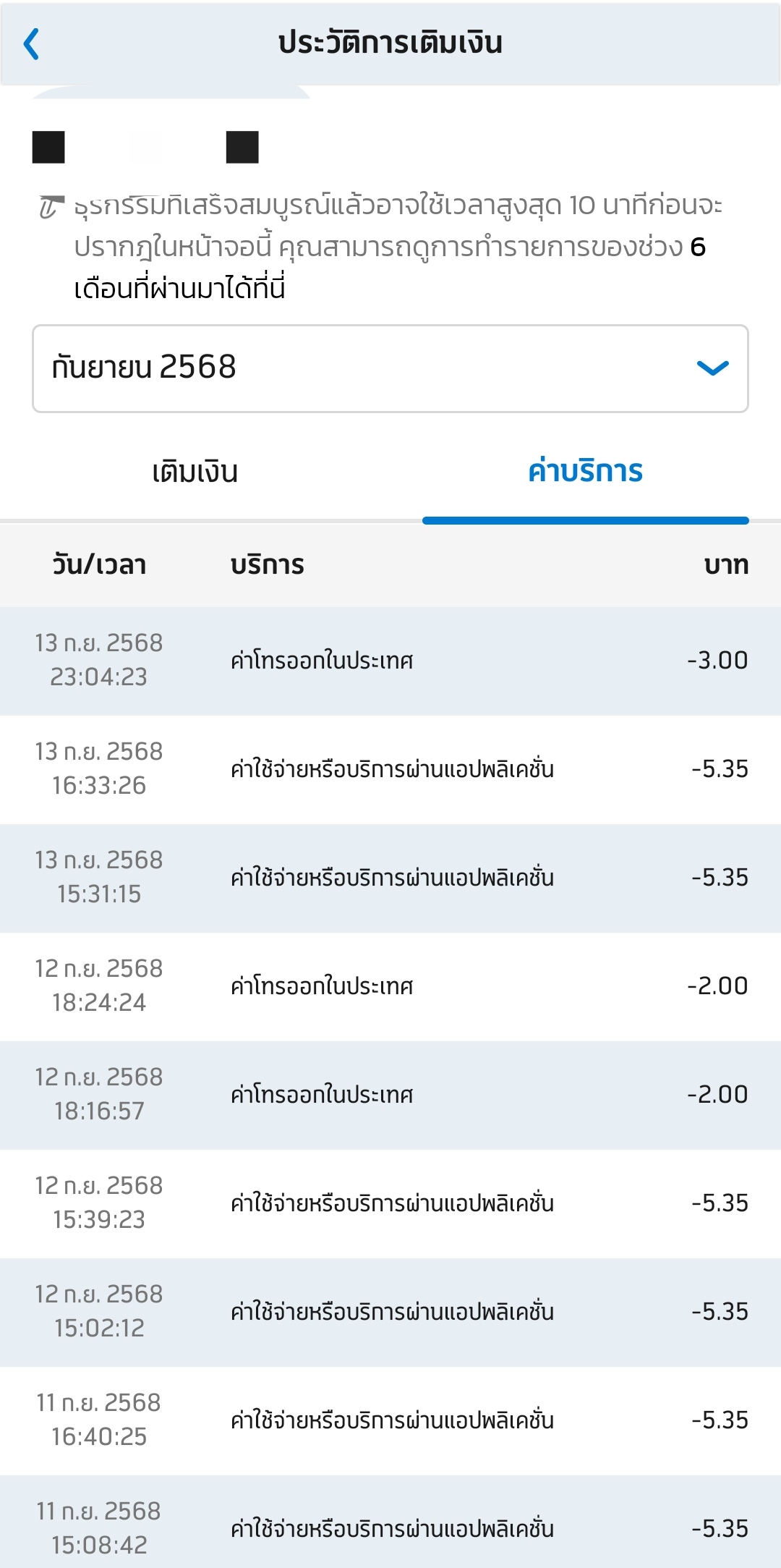Screen dimensions: 781x1568
Task: Open the กันยายน 2568 month dropdown
Action: point(390,369)
